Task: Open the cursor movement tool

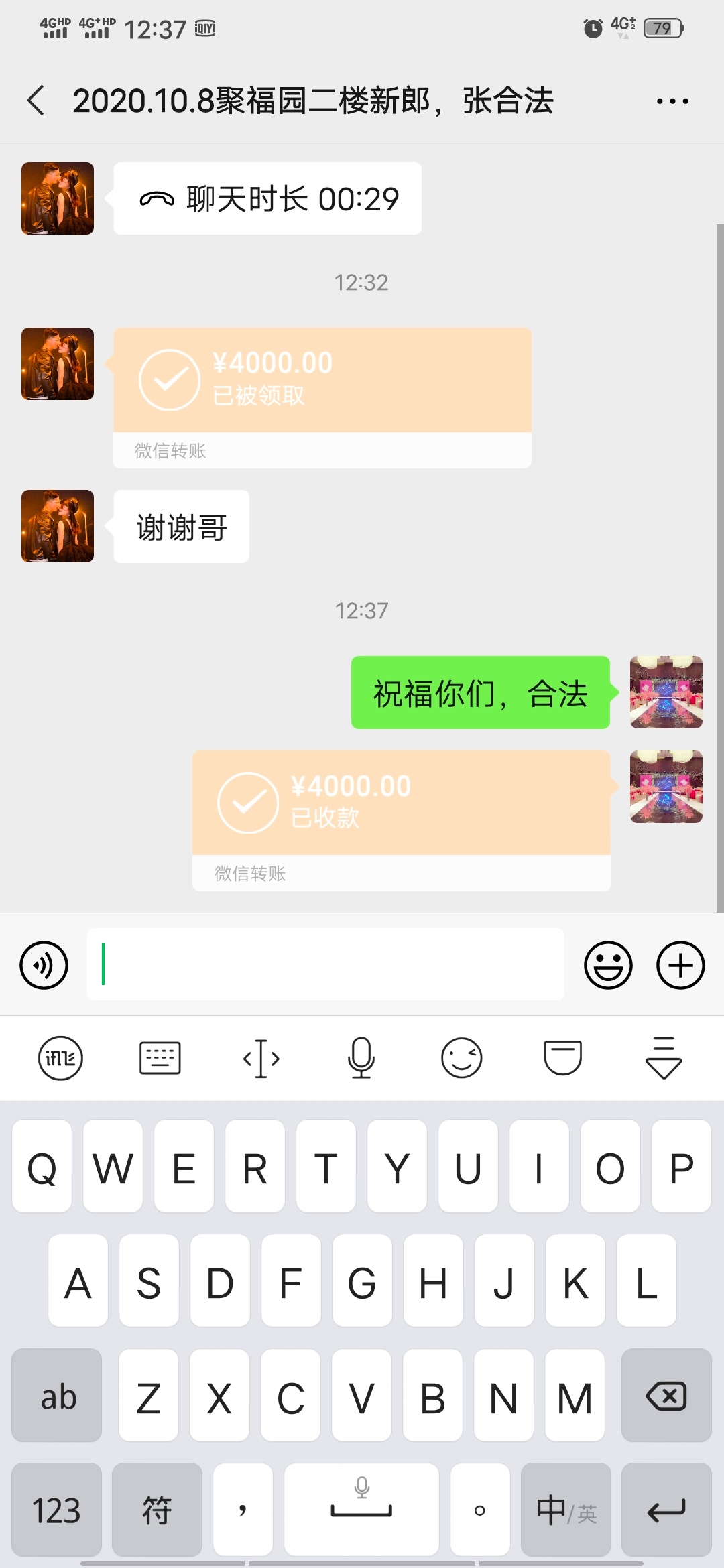Action: coord(261,1058)
